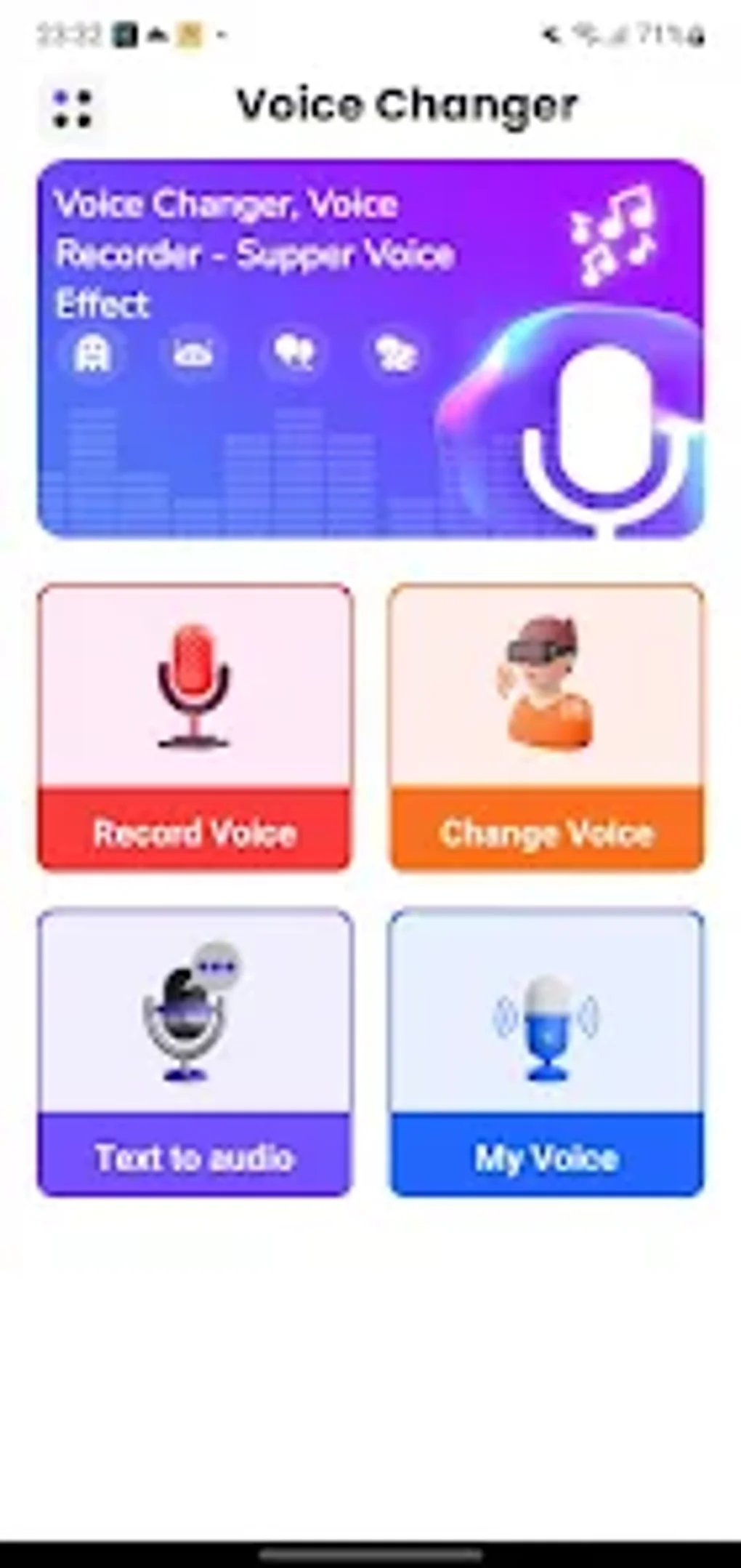Select the sheep voice effect icon

399,354
